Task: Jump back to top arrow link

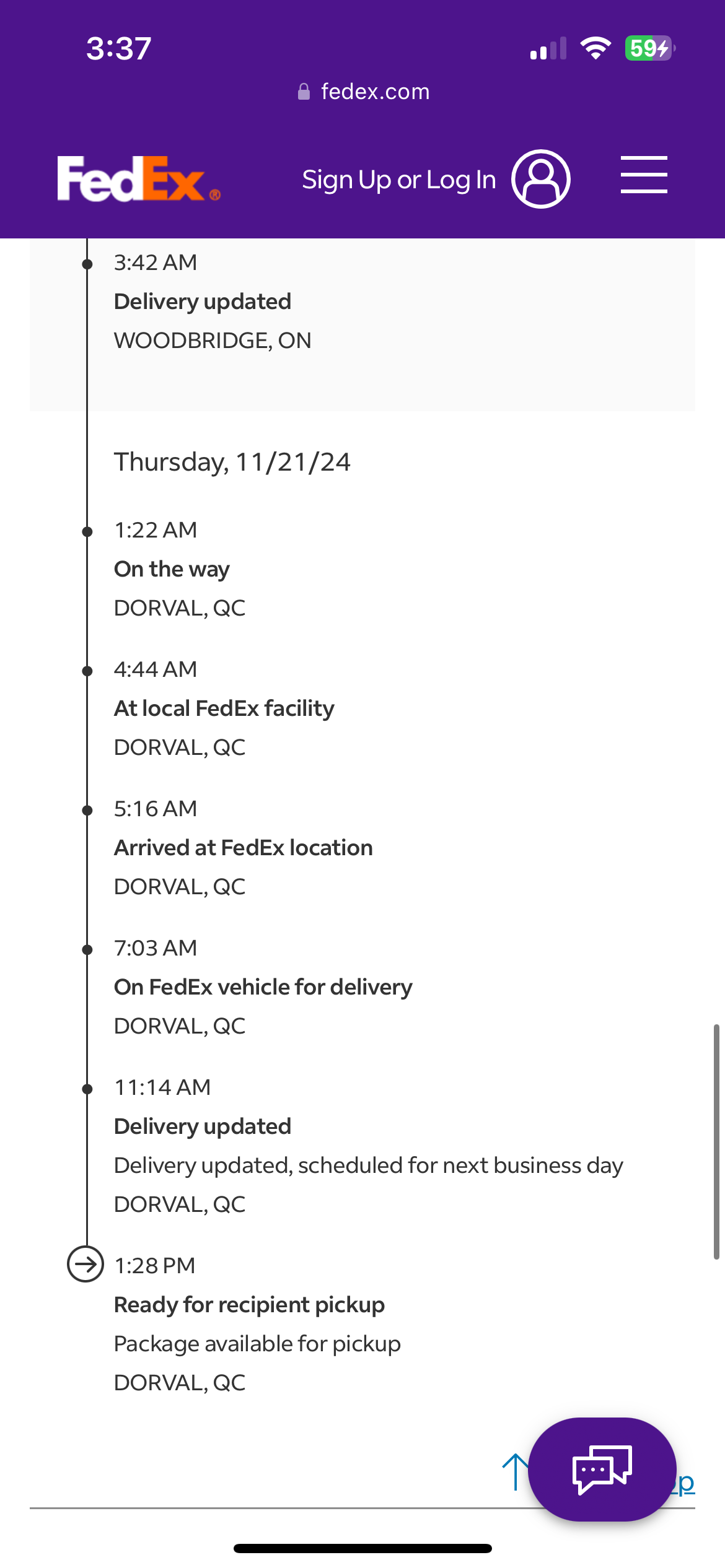Action: tap(516, 1472)
